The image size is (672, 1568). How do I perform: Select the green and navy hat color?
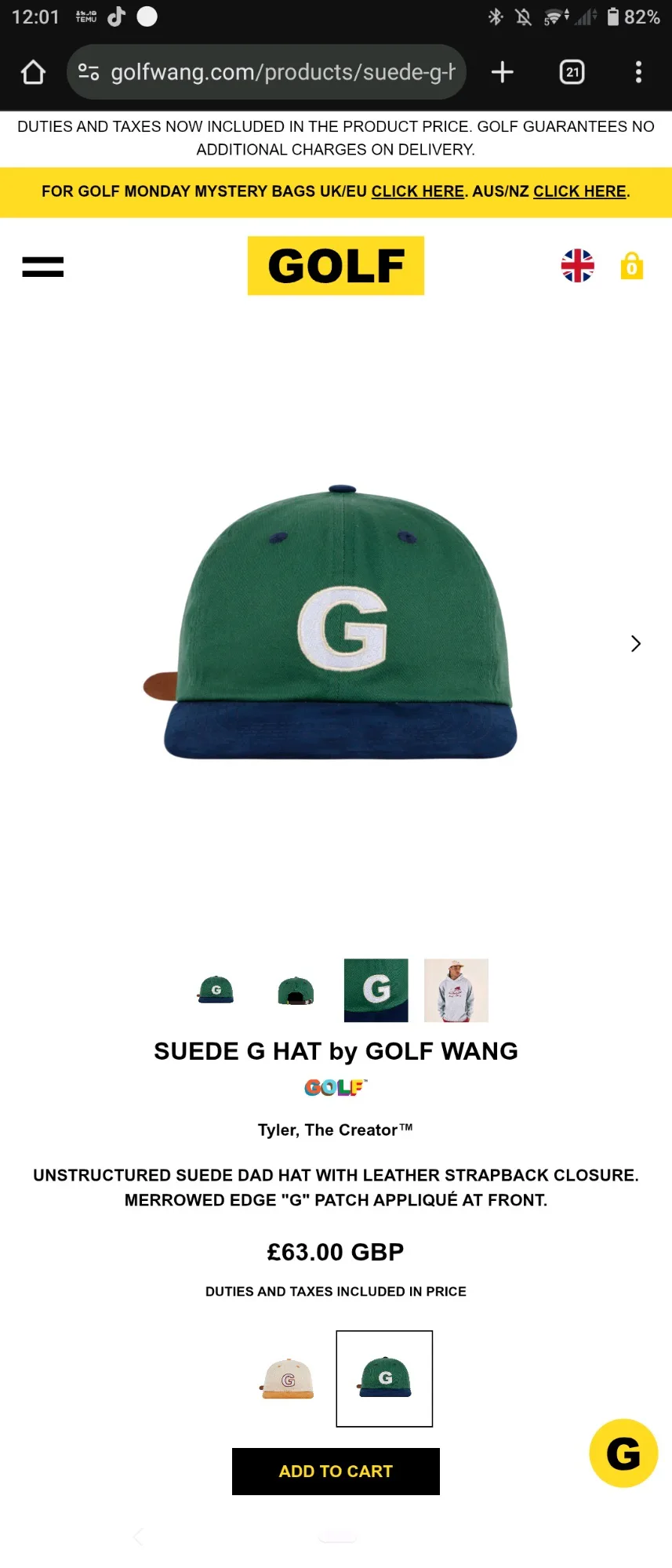click(384, 1379)
